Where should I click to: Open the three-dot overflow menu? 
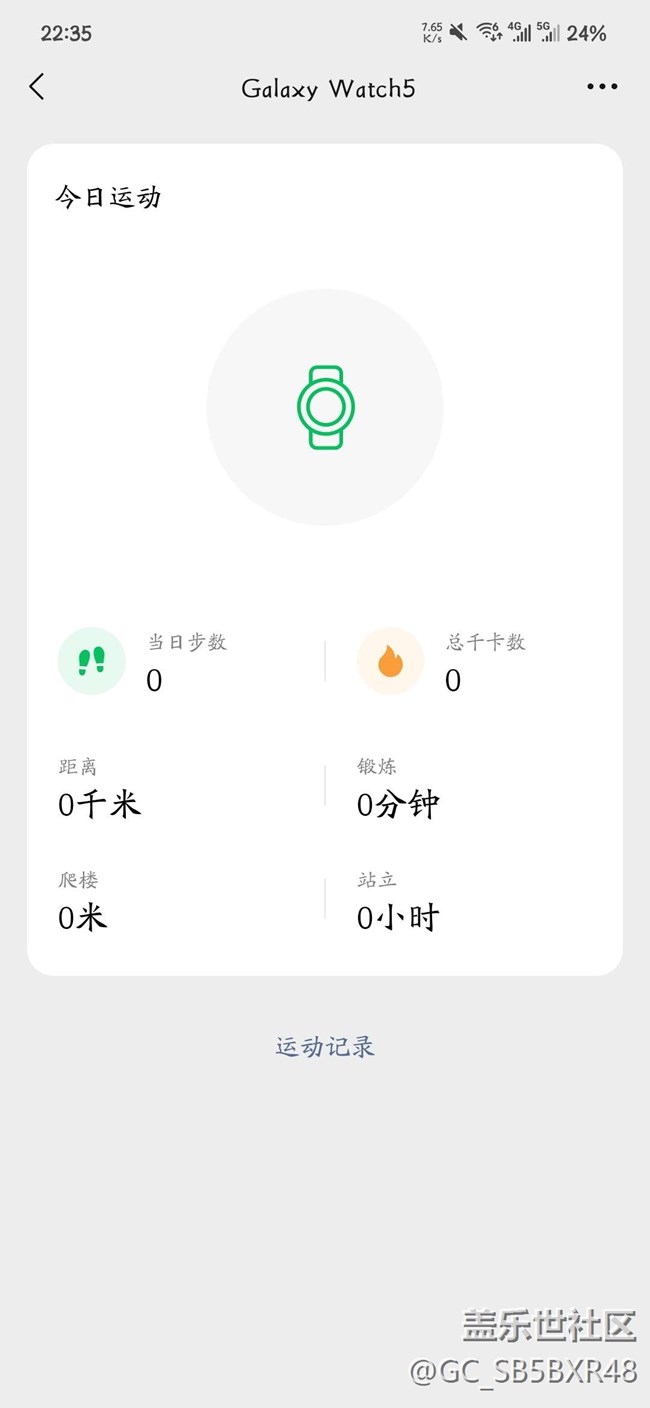point(602,87)
